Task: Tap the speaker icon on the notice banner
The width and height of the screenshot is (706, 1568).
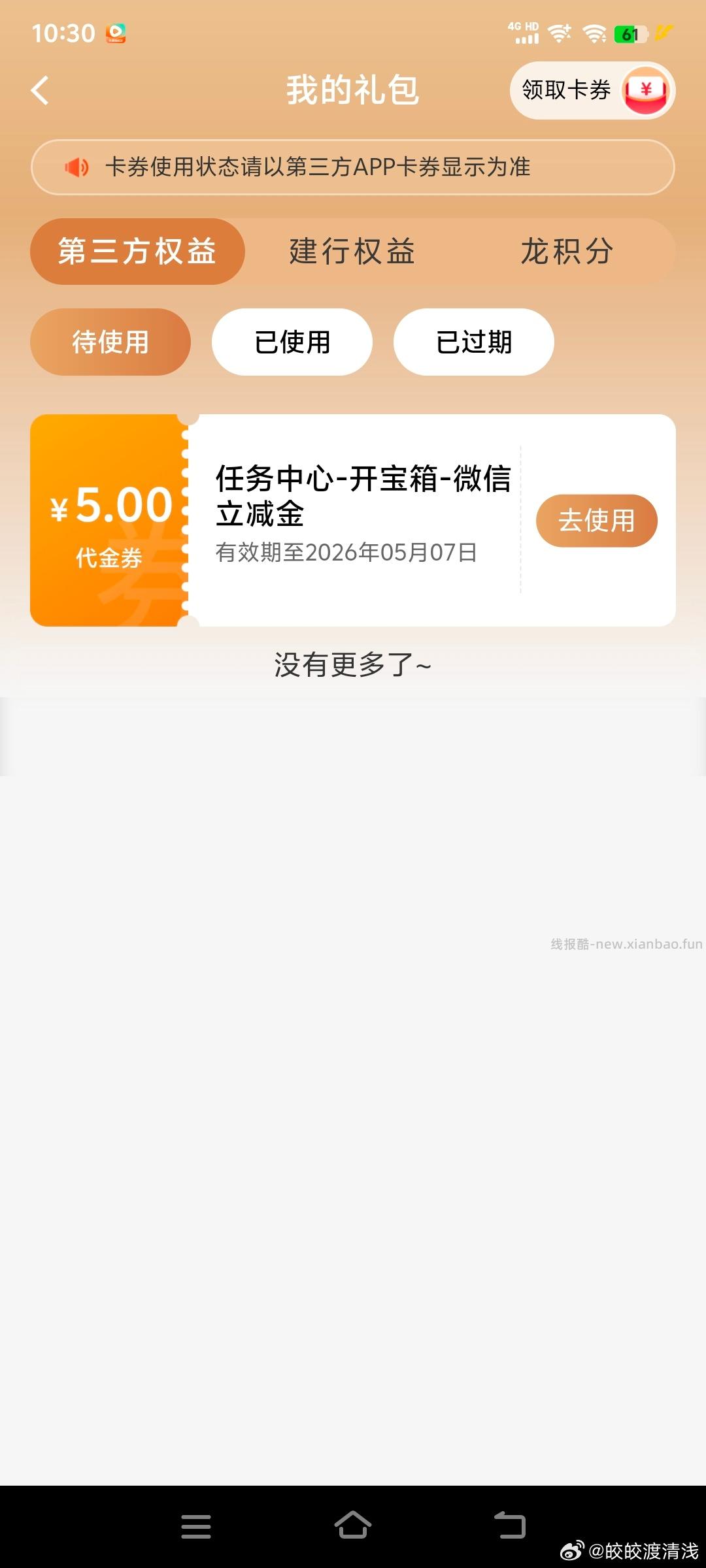Action: [76, 167]
